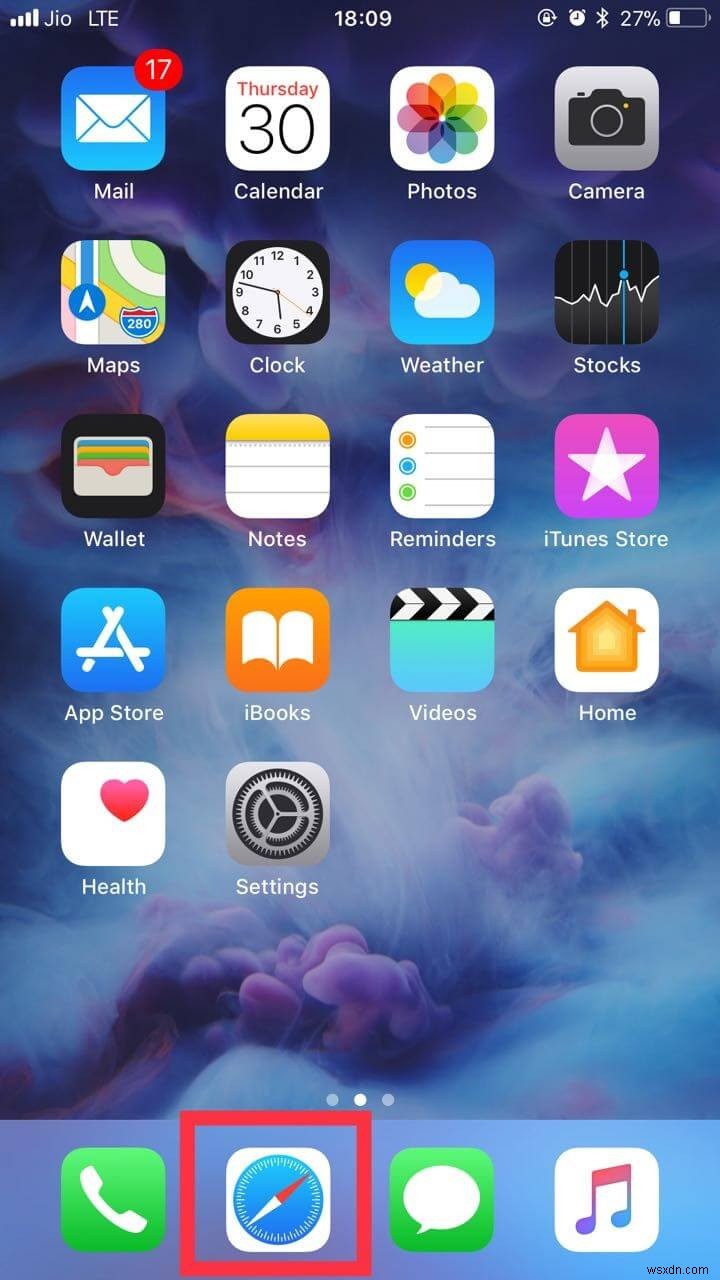720x1280 pixels.
Task: Open the Wallet app
Action: pyautogui.click(x=113, y=466)
